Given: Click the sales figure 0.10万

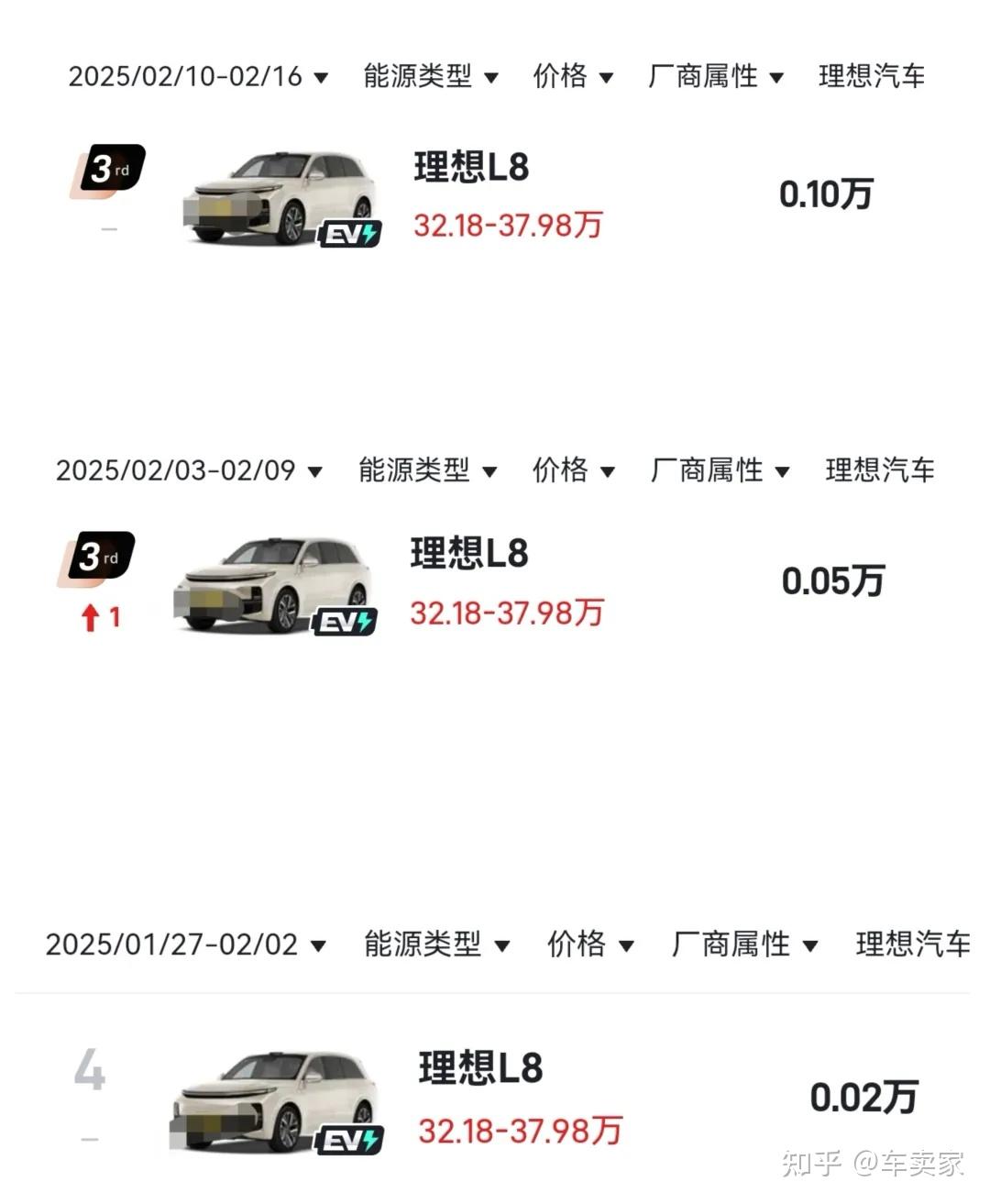Looking at the screenshot, I should (827, 193).
